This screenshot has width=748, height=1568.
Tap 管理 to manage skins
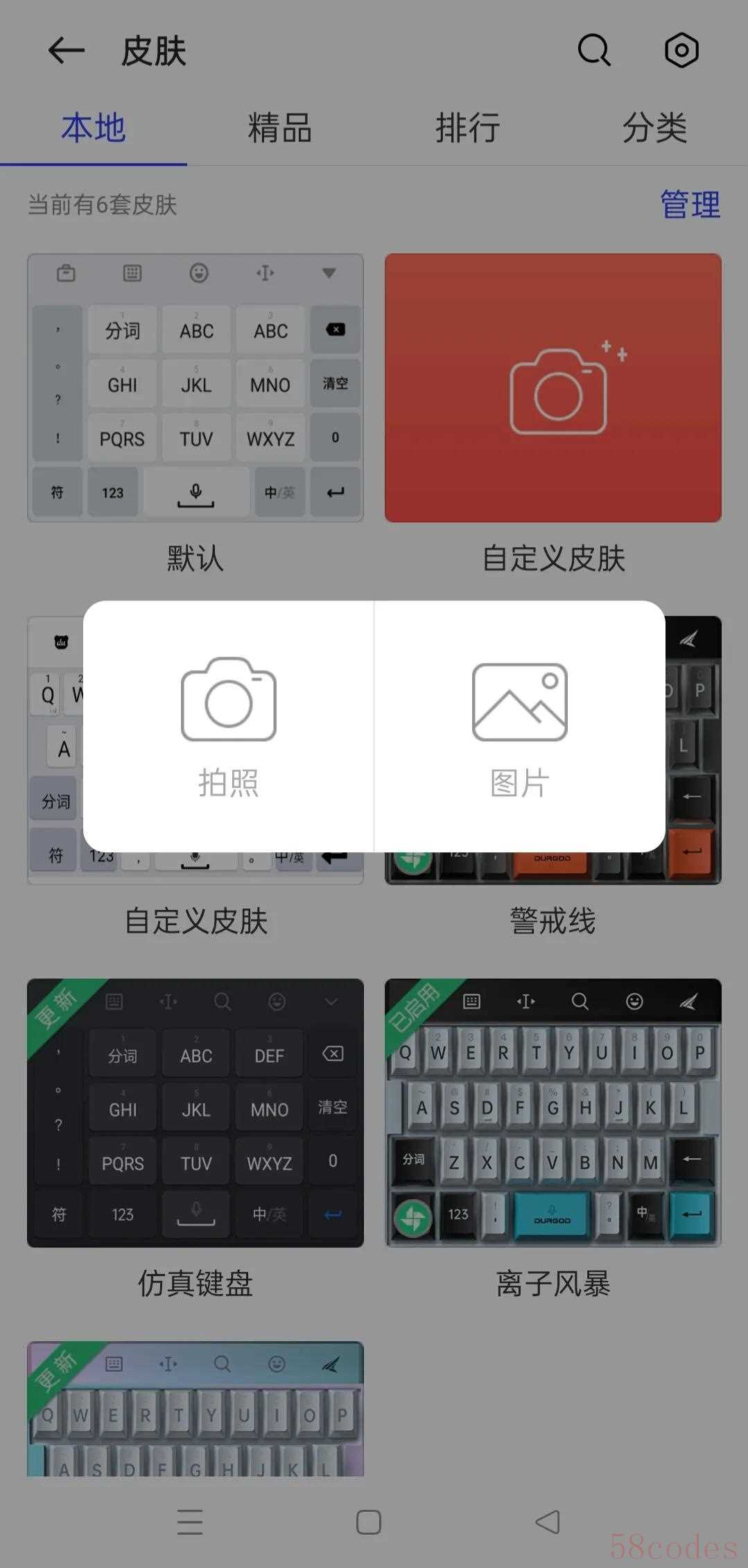tap(690, 205)
